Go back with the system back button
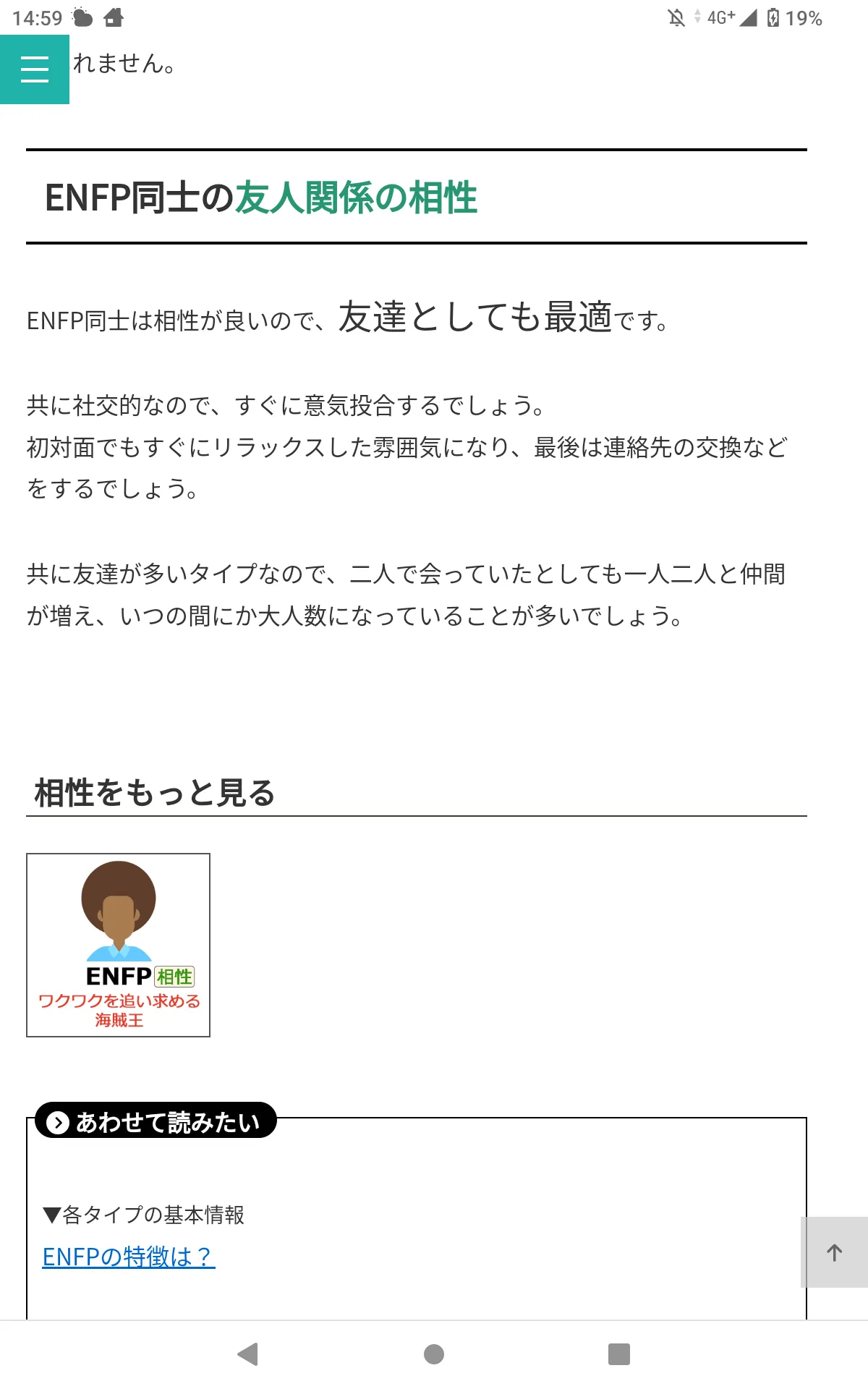 coord(248,1354)
